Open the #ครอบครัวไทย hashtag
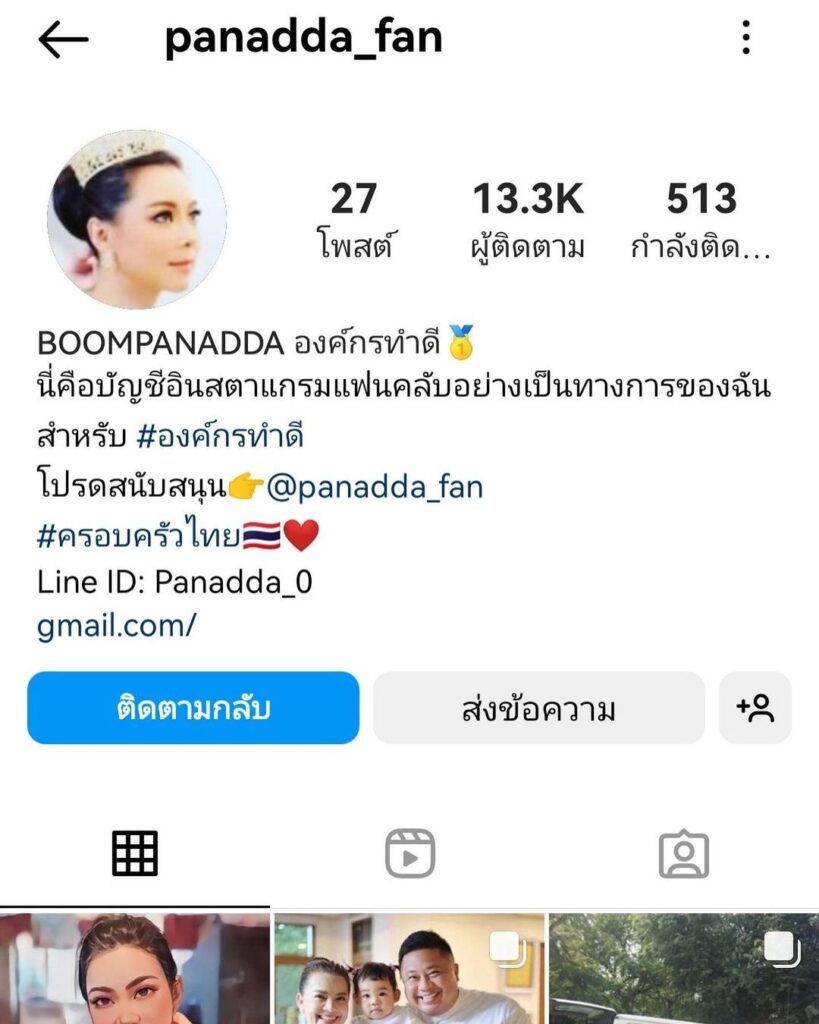 point(138,537)
